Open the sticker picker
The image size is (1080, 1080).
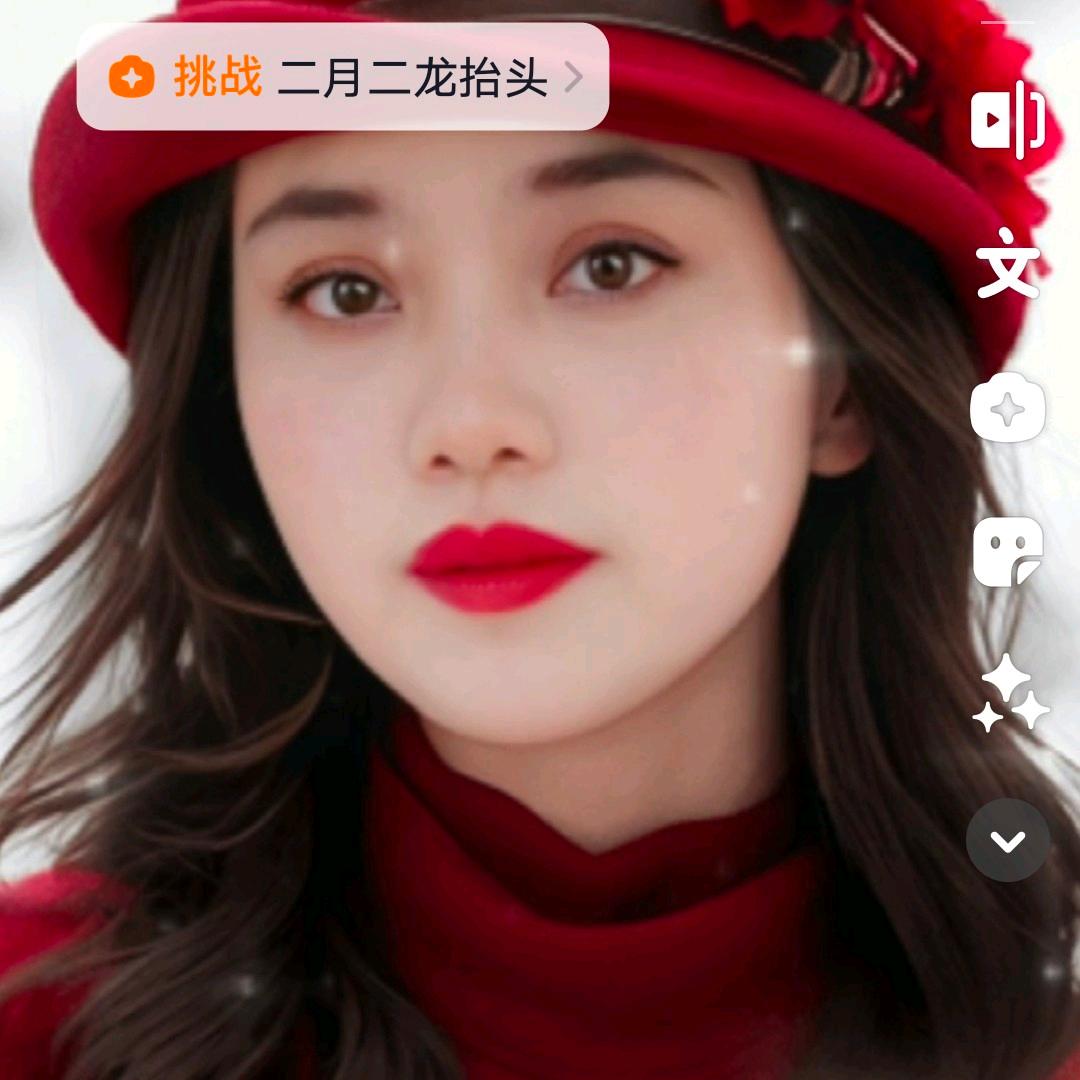1007,552
